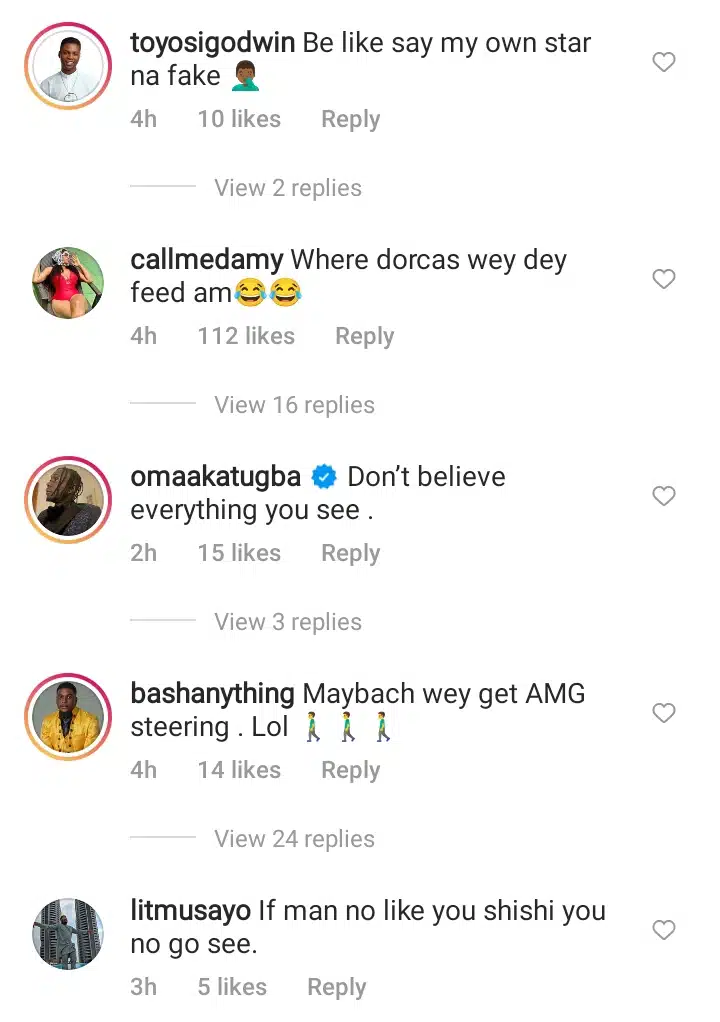Like omaakatugba's comment
Image resolution: width=720 pixels, height=1022 pixels.
point(664,496)
